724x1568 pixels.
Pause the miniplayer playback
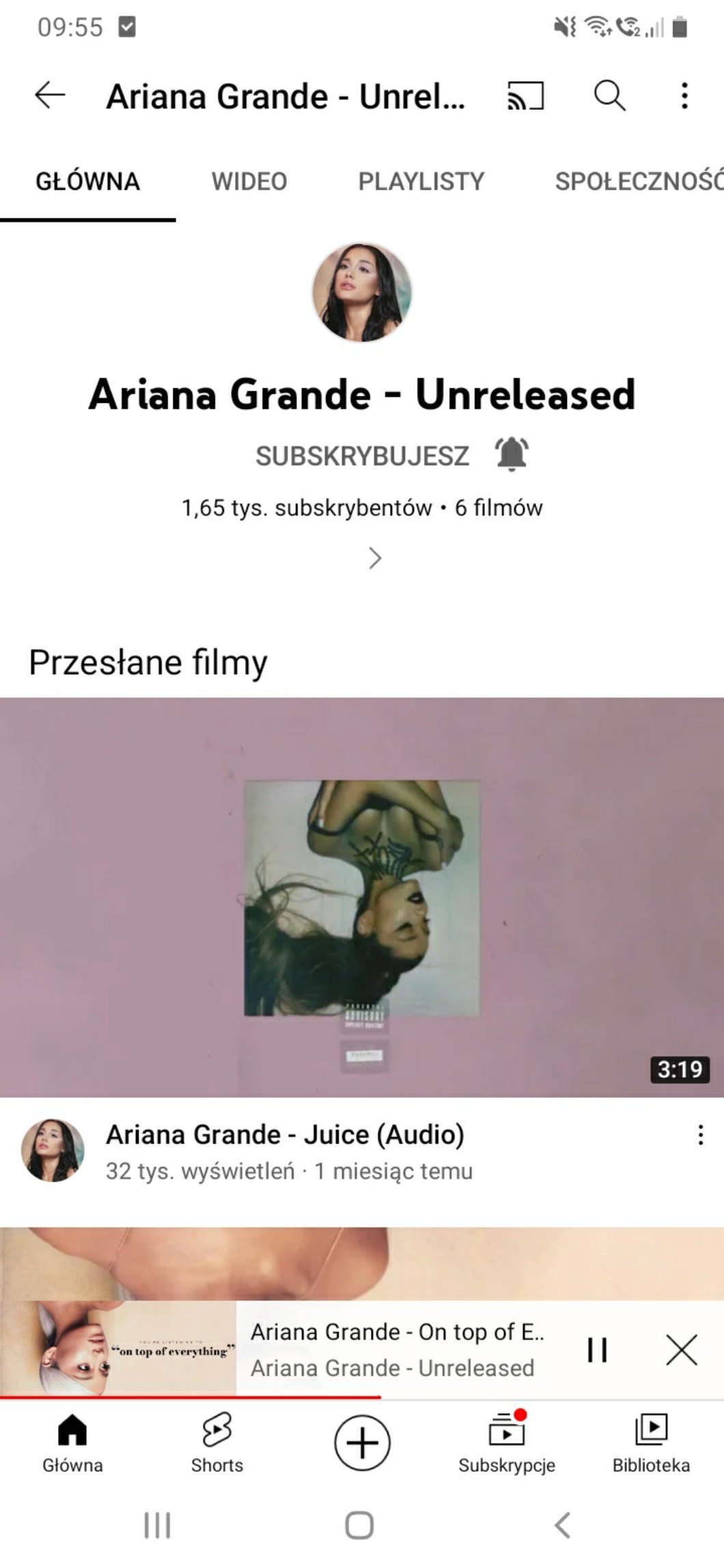(597, 1349)
